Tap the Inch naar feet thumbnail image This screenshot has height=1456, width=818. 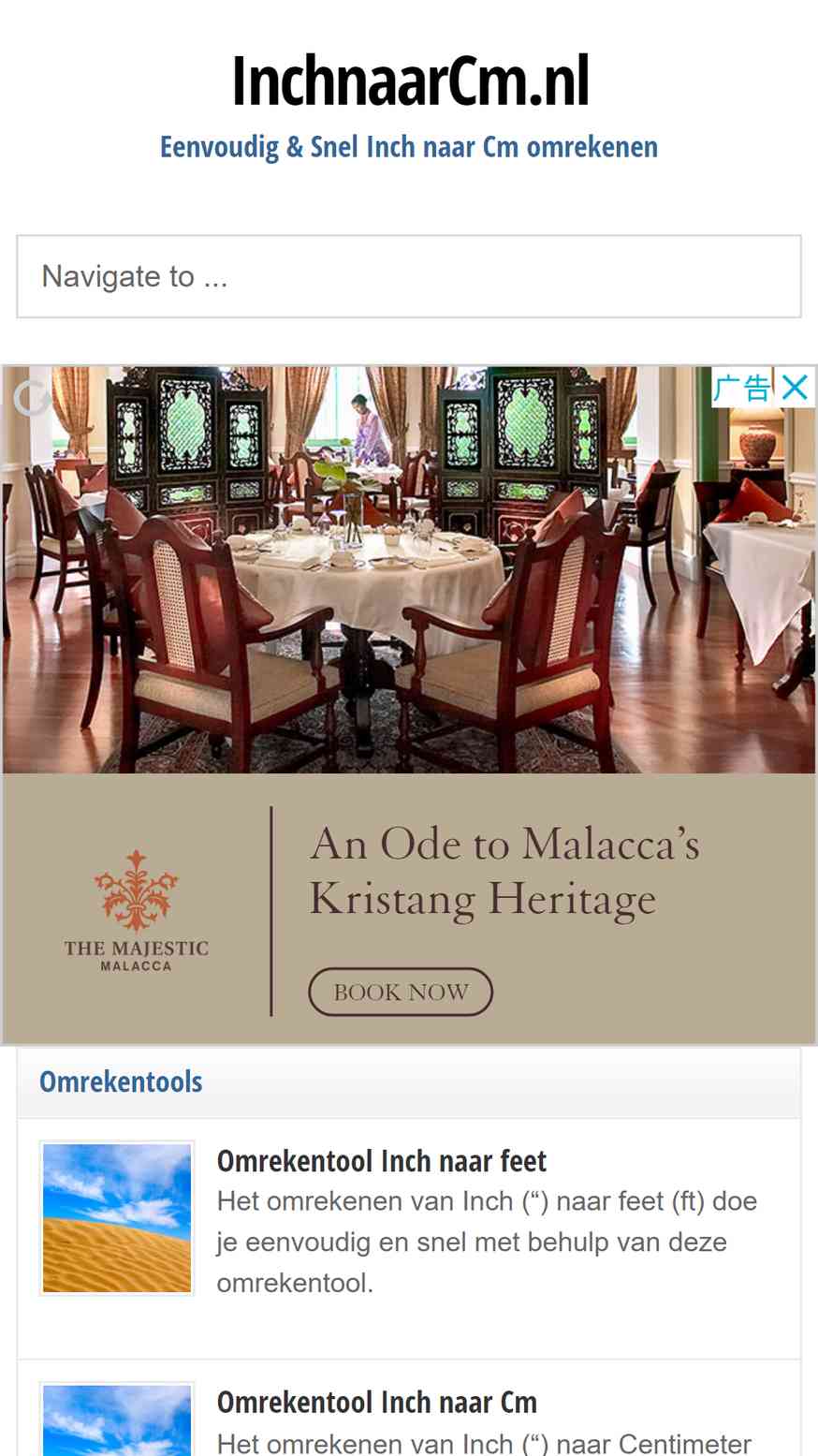click(117, 1218)
